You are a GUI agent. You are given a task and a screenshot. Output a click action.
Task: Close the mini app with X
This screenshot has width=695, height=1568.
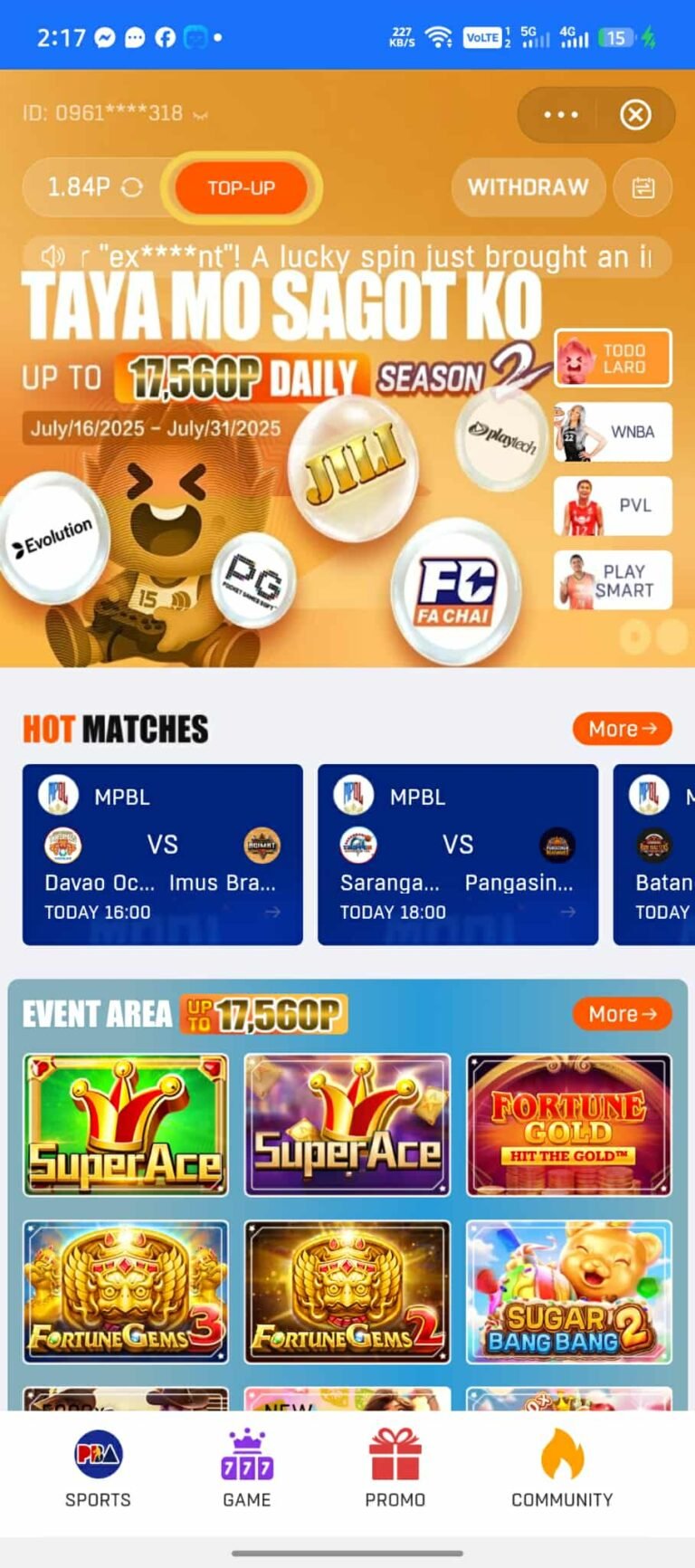point(635,115)
